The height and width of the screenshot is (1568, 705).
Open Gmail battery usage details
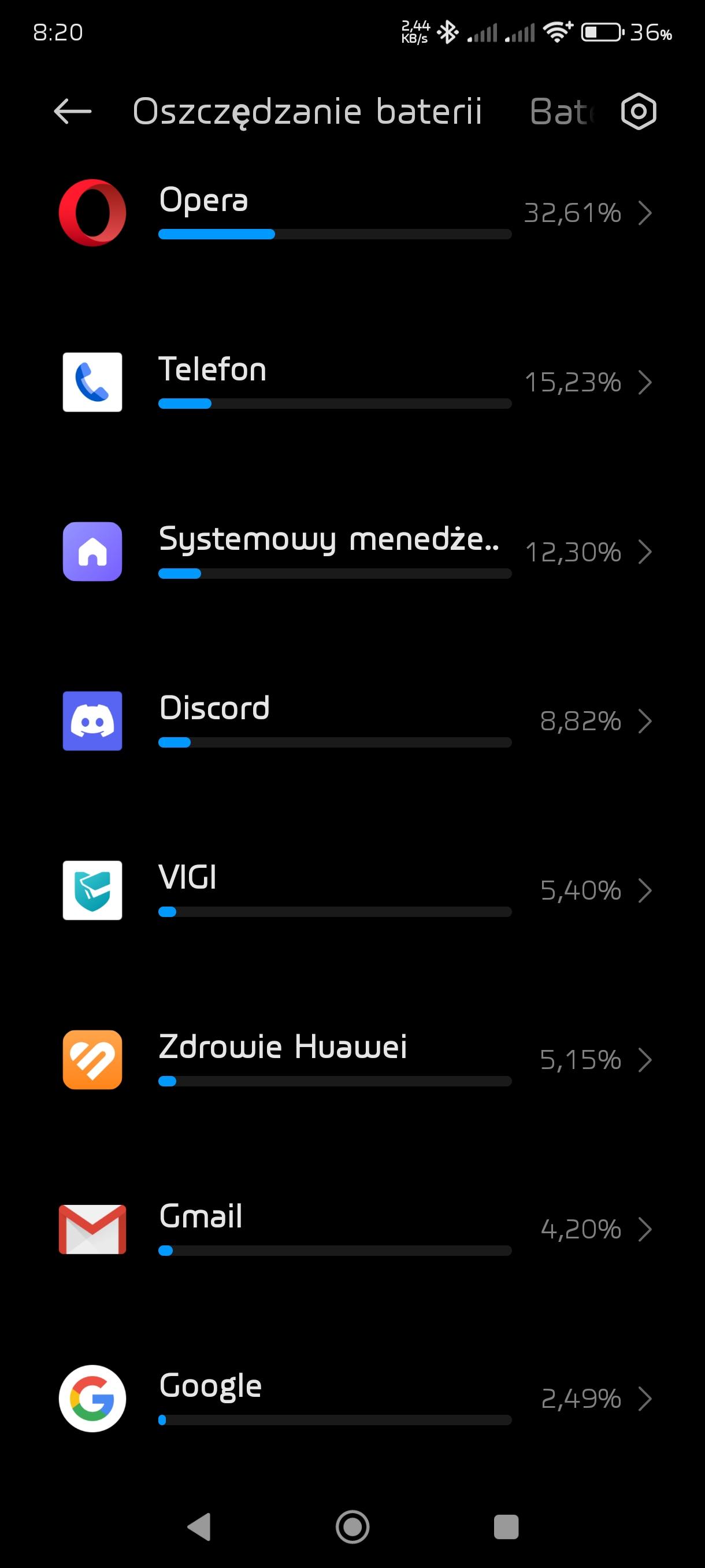coord(353,1229)
